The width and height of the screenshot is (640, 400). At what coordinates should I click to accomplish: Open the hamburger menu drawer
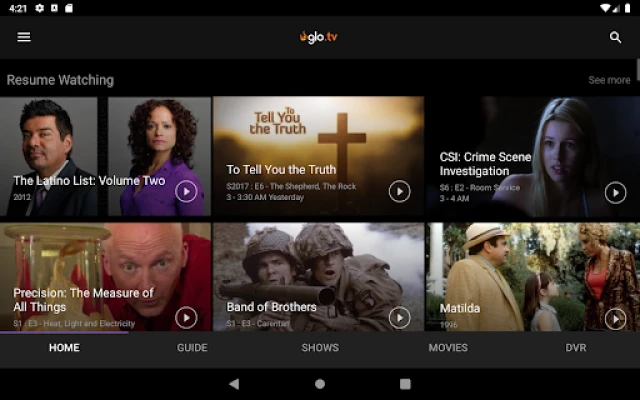[x=24, y=37]
